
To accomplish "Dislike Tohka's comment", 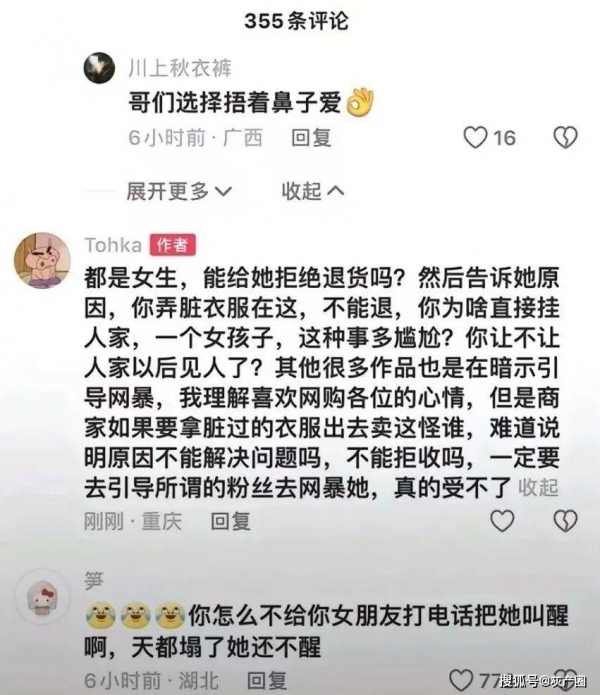I will tap(566, 520).
